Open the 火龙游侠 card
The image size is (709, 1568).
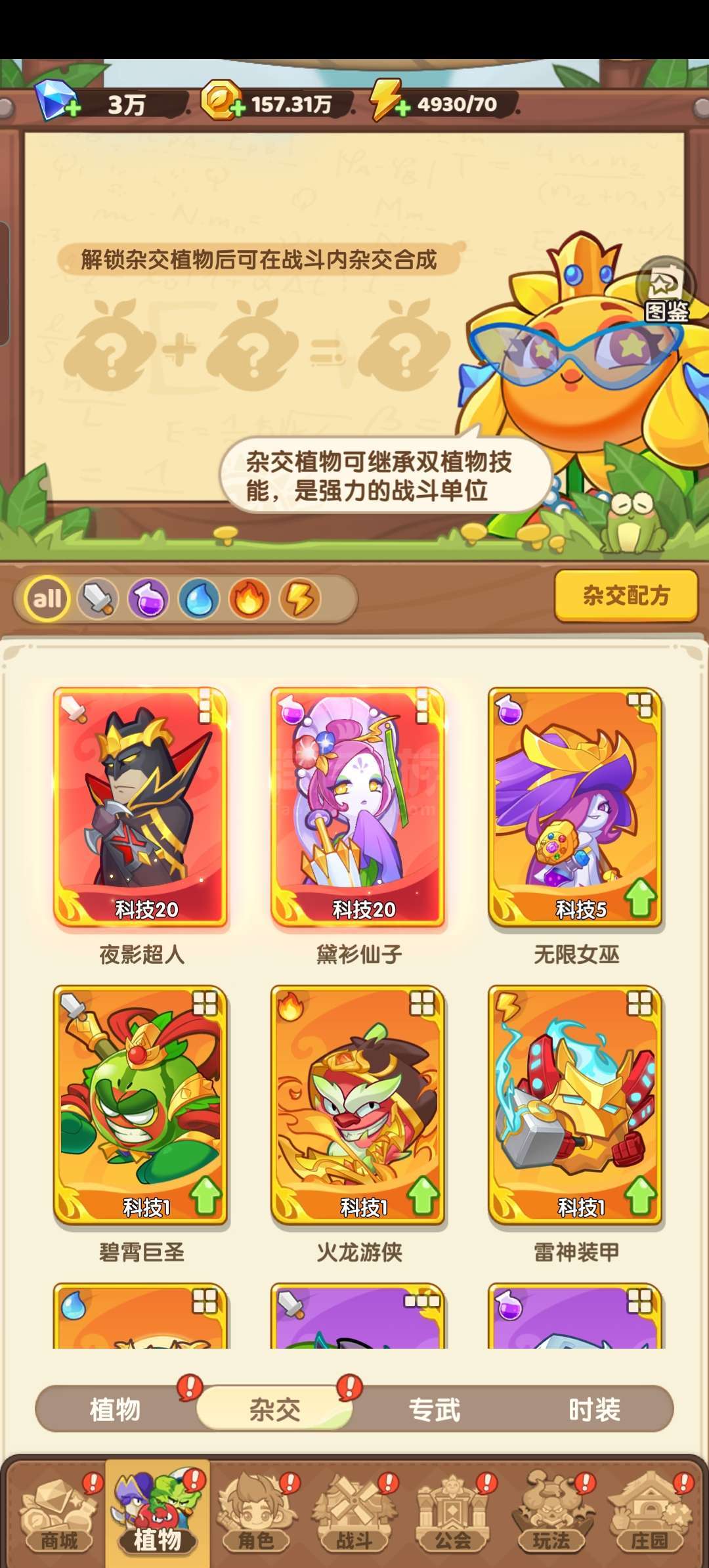(358, 1105)
